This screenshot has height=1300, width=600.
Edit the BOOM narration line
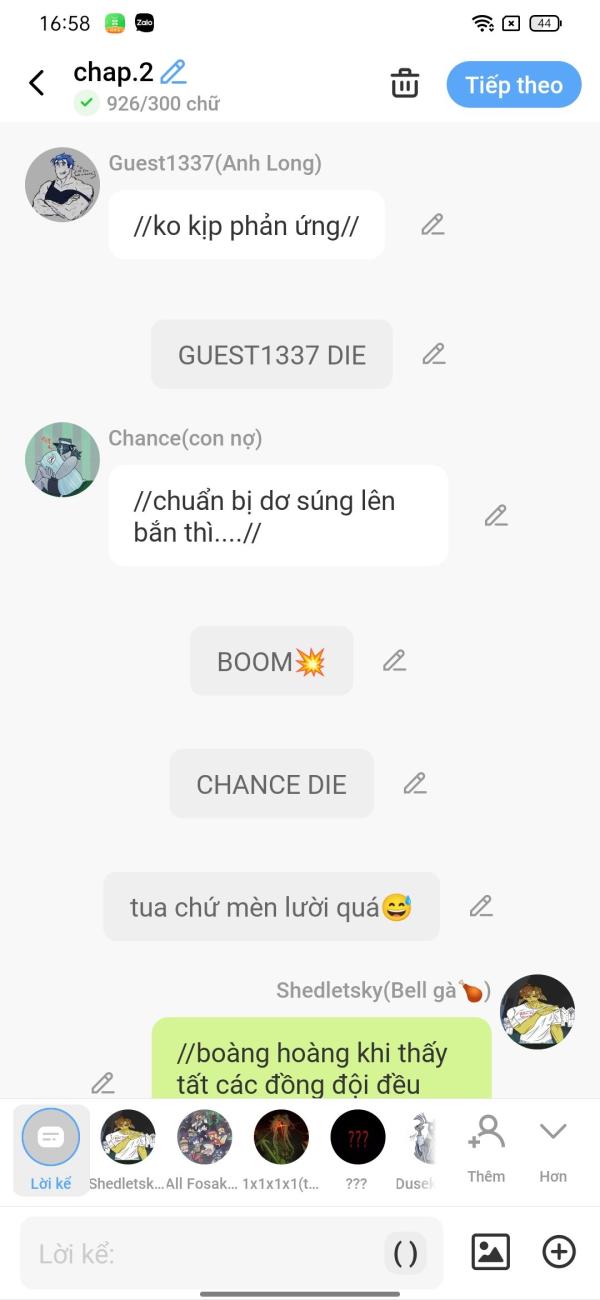(x=394, y=661)
